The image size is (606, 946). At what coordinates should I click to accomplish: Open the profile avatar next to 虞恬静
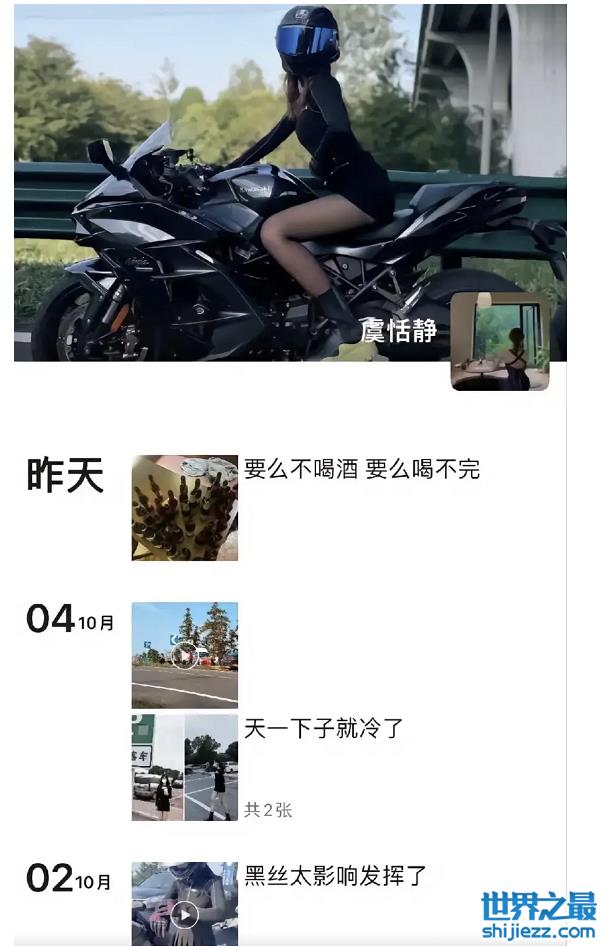pyautogui.click(x=499, y=341)
